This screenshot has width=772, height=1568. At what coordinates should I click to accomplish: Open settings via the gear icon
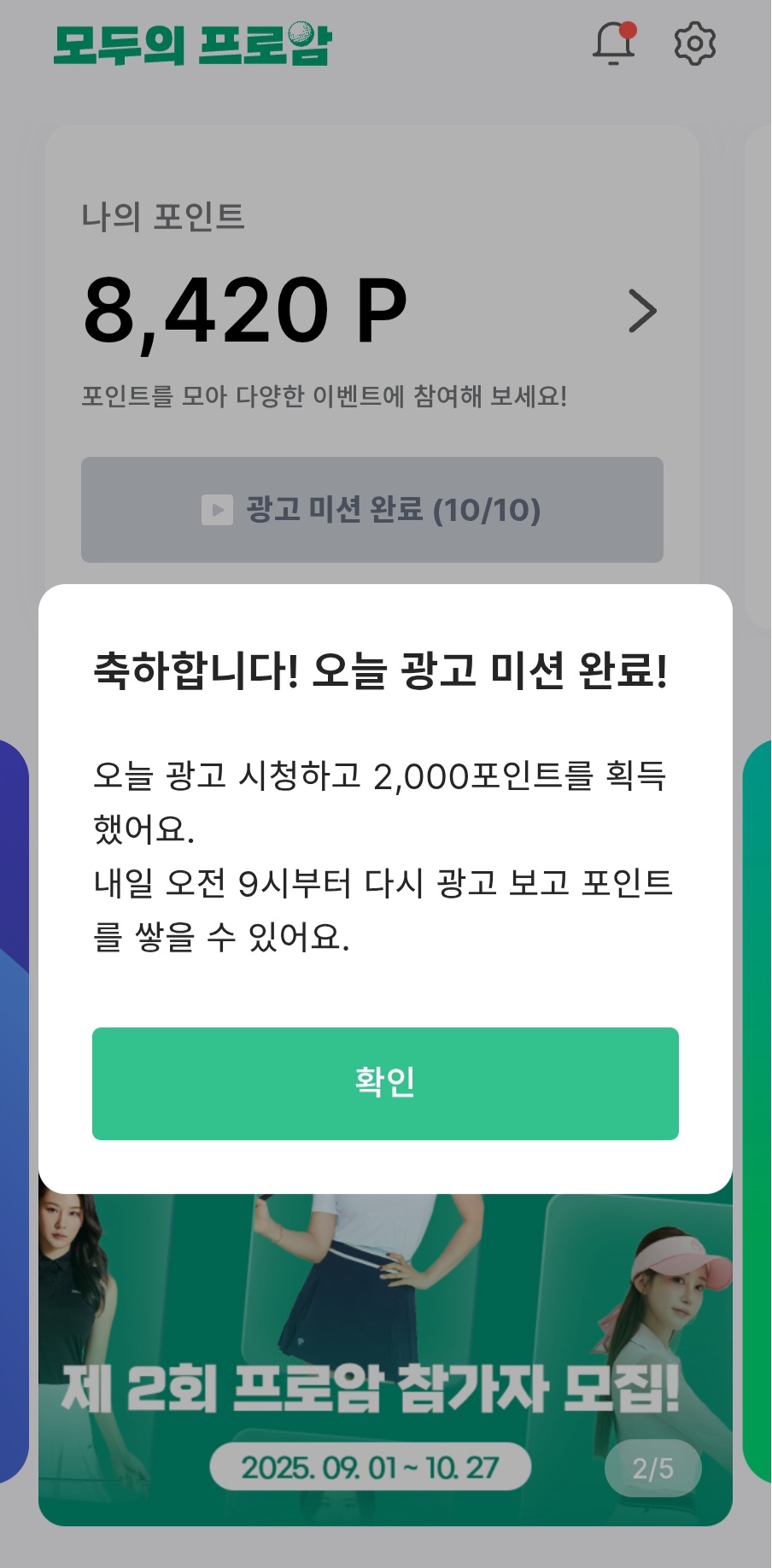pyautogui.click(x=694, y=44)
